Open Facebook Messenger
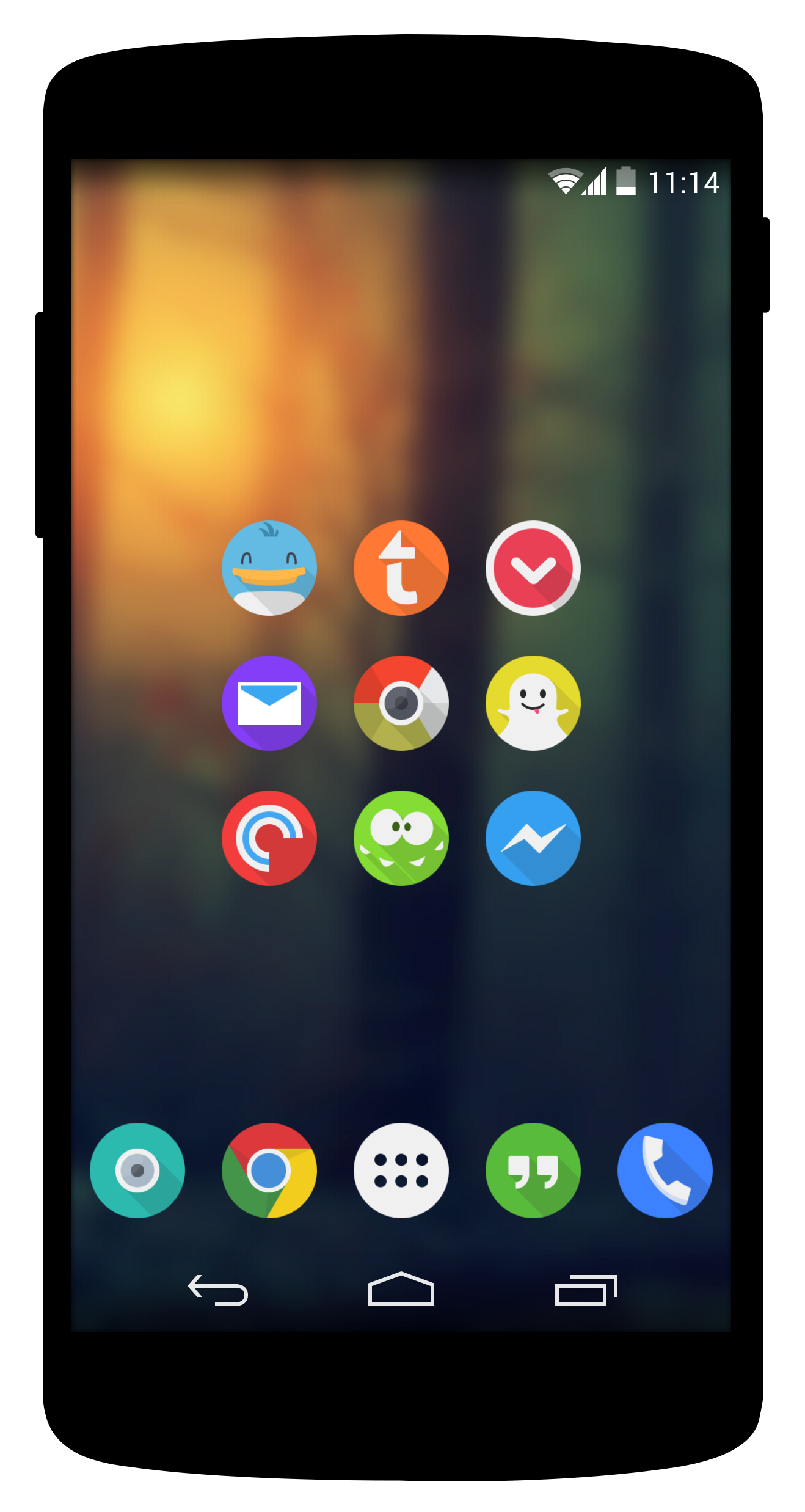The height and width of the screenshot is (1512, 805). [533, 838]
